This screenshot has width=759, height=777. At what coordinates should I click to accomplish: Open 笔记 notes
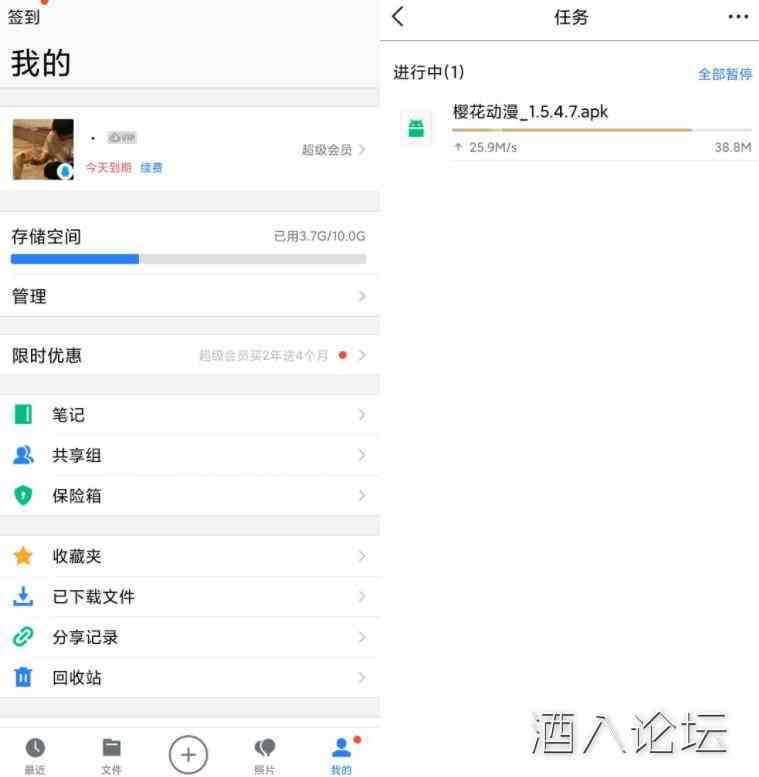189,415
